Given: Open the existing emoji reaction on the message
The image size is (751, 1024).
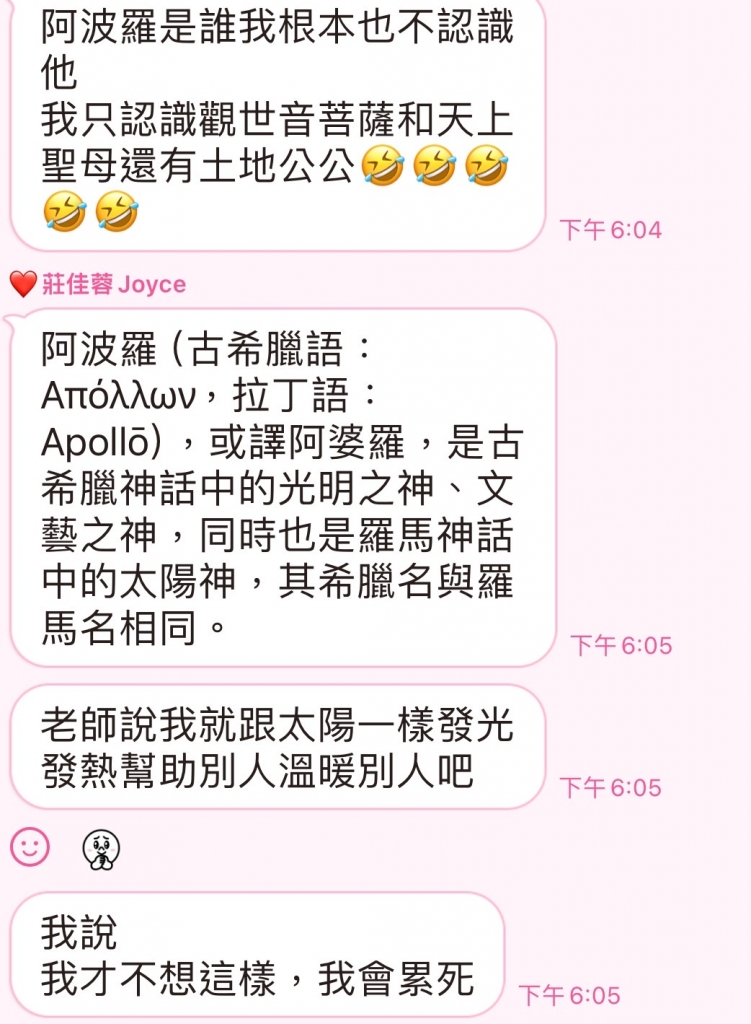Looking at the screenshot, I should pos(100,849).
